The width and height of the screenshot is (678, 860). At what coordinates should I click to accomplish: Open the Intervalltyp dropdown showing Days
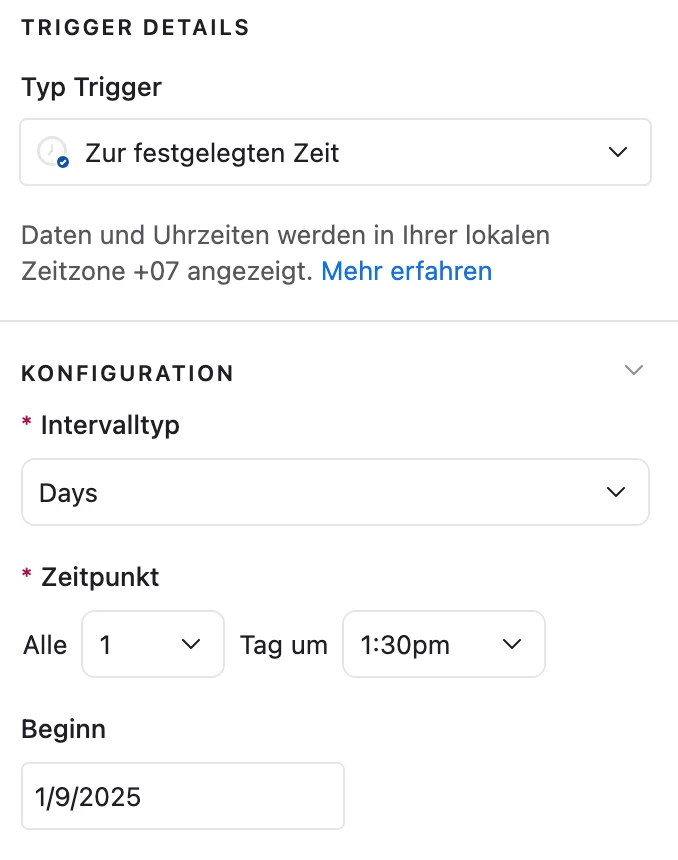click(335, 492)
